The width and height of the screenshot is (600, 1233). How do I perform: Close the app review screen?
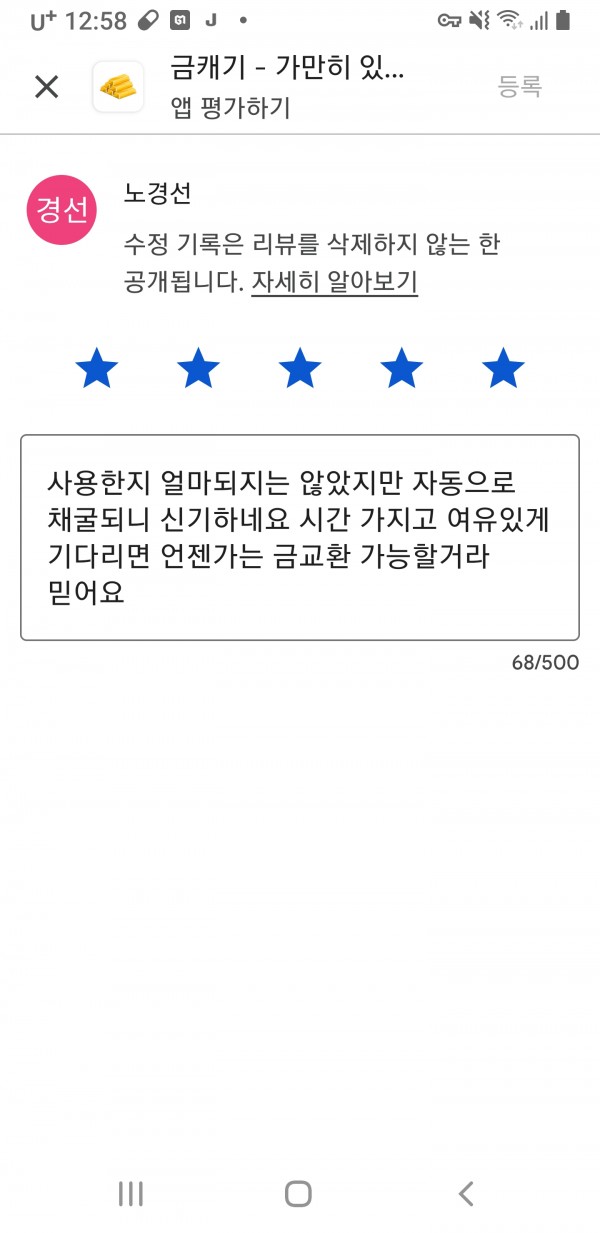point(47,87)
